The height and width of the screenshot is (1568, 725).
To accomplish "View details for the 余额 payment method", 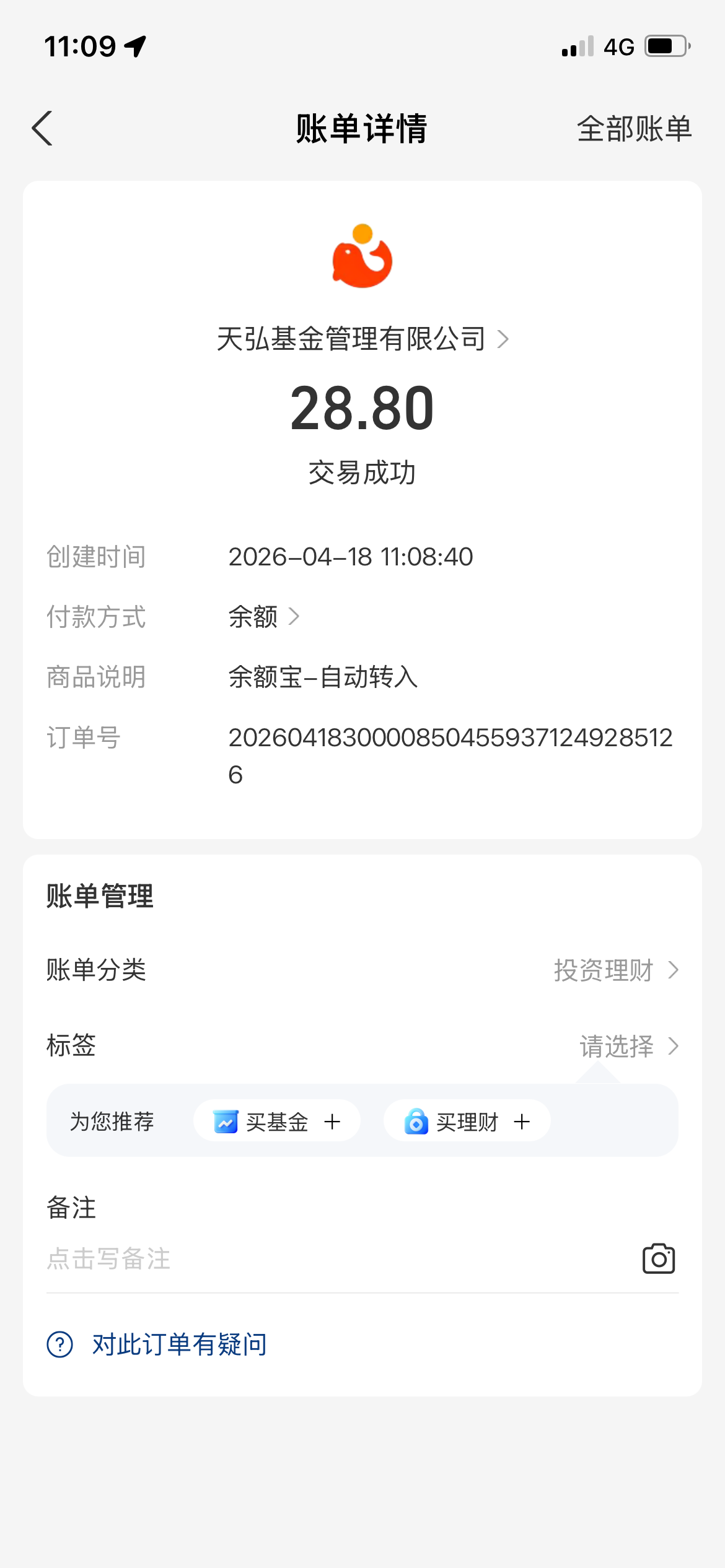I will point(264,617).
